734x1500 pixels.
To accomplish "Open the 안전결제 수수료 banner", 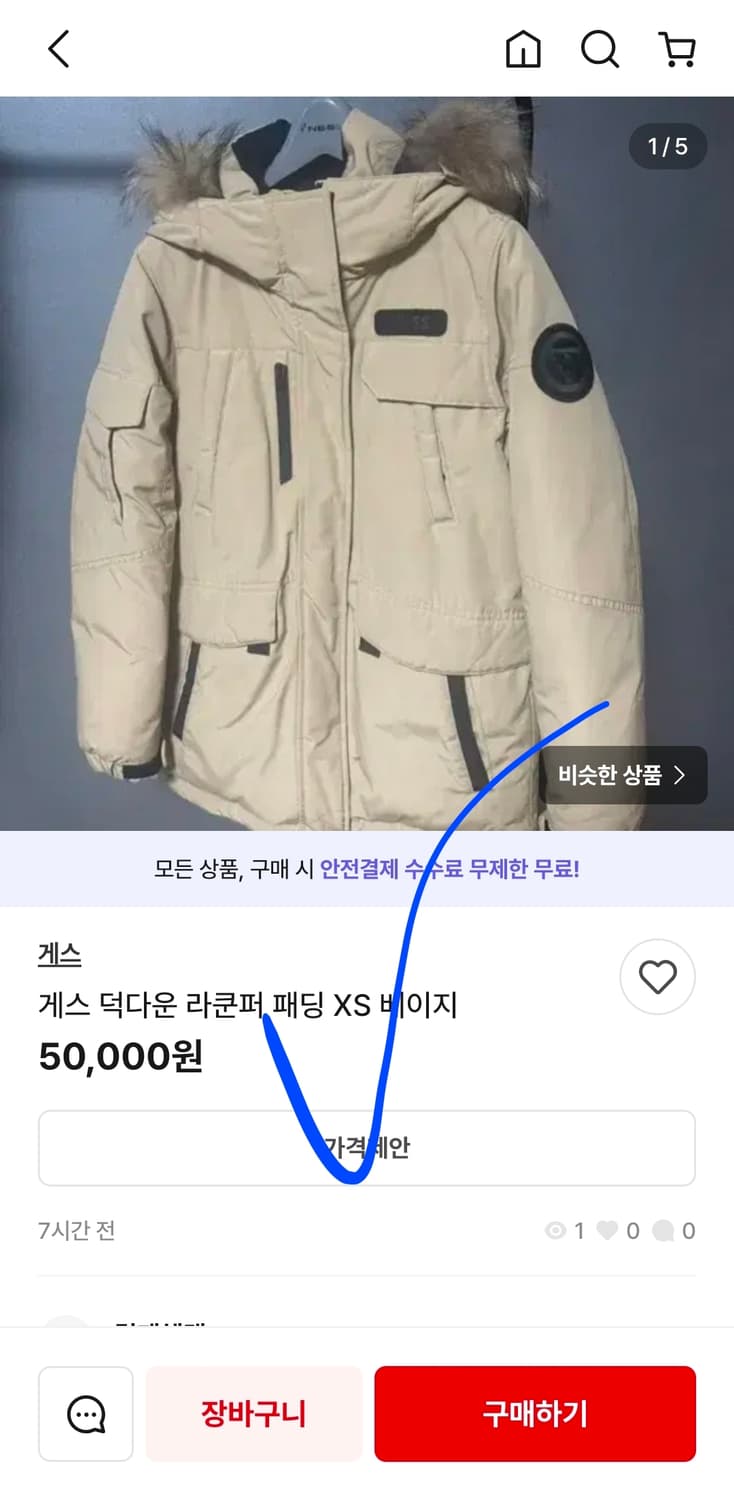I will point(367,868).
